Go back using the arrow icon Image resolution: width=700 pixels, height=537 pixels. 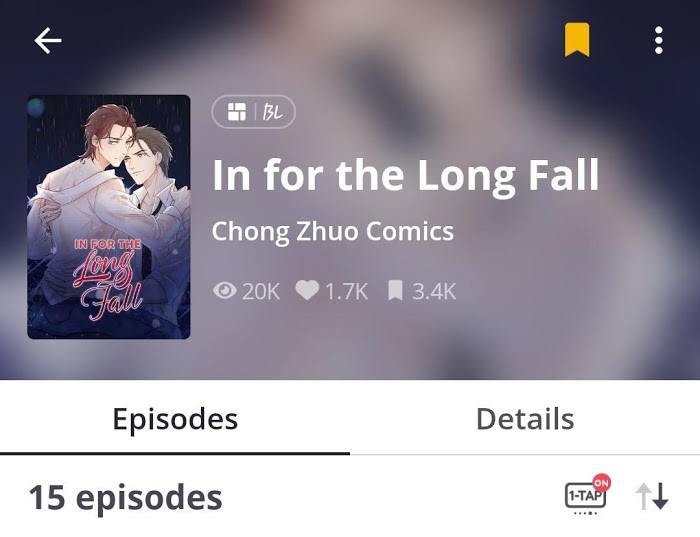tap(48, 40)
